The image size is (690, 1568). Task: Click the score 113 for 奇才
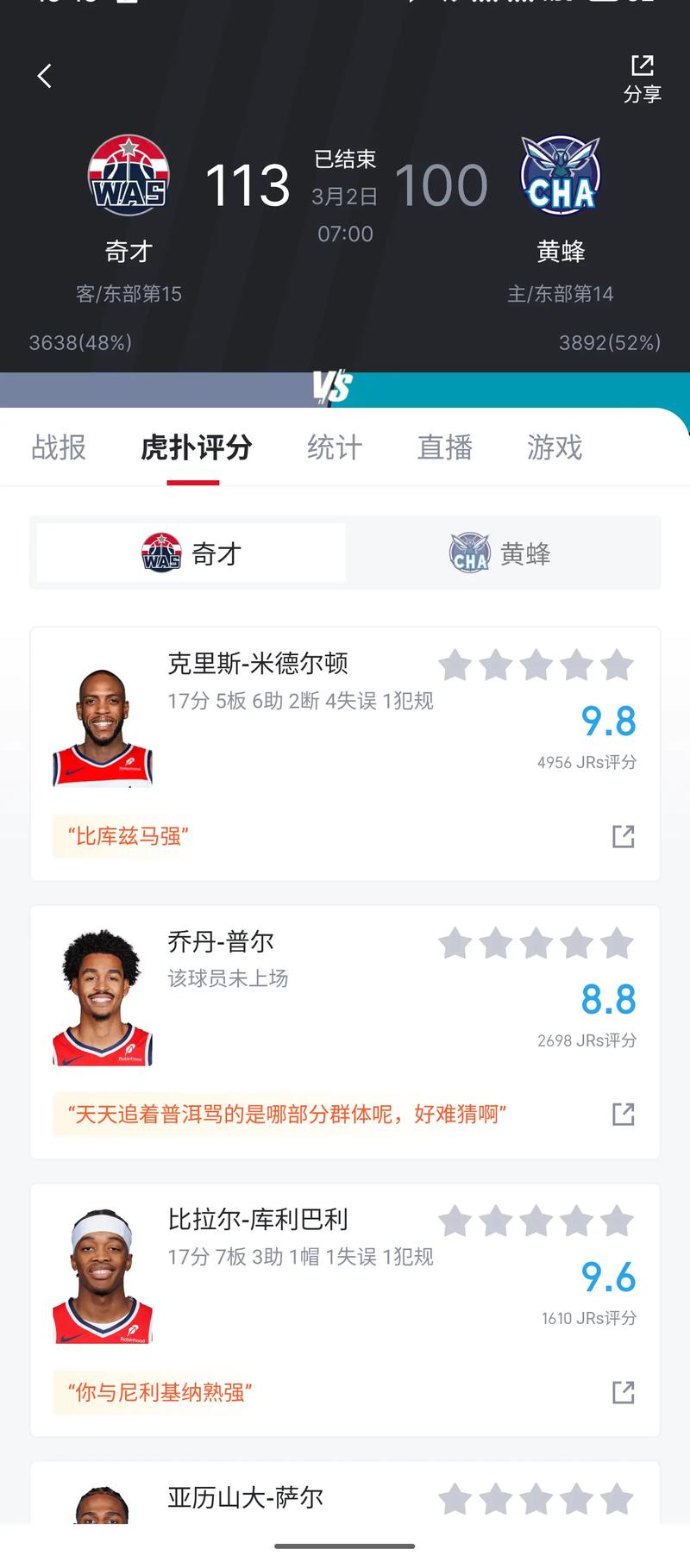pyautogui.click(x=248, y=184)
